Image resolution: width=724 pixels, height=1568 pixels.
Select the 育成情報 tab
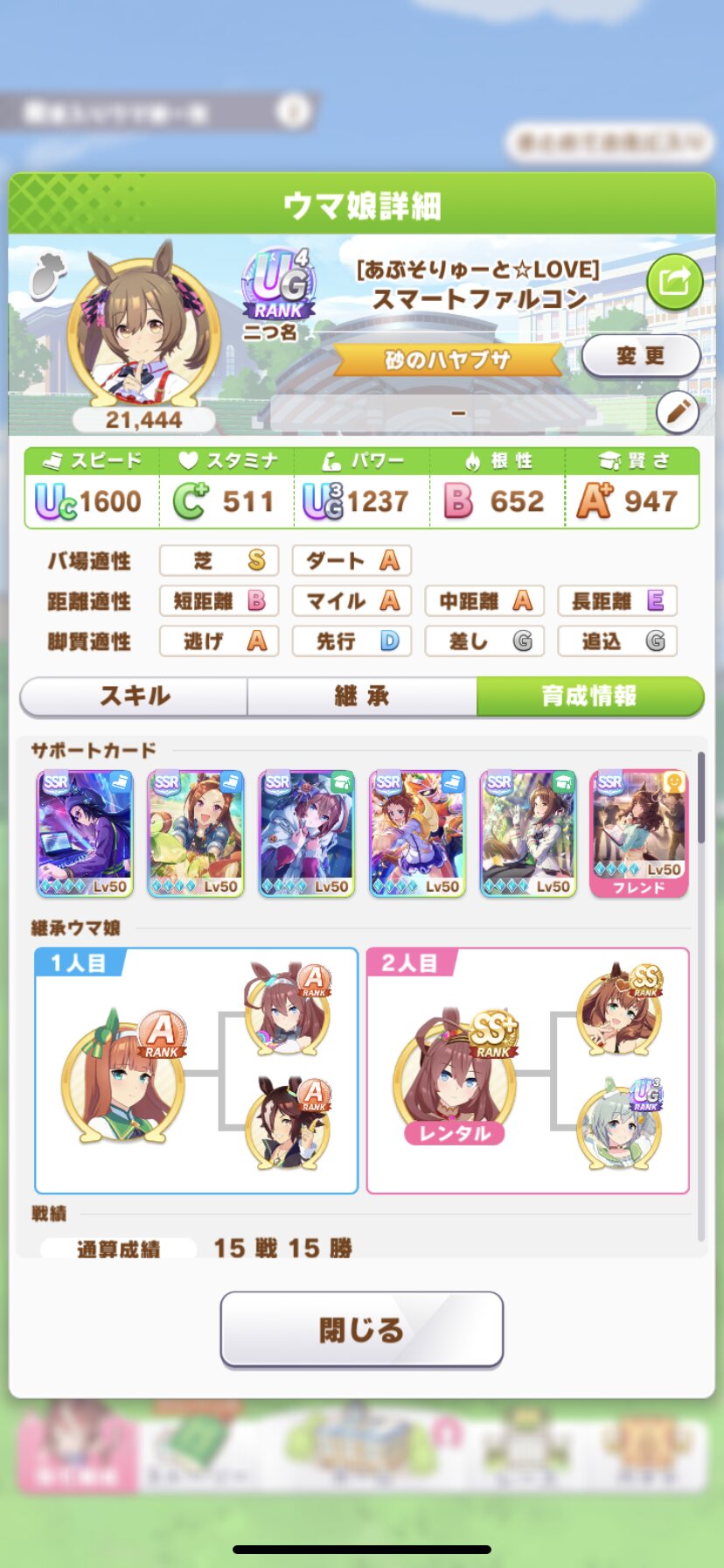[590, 696]
